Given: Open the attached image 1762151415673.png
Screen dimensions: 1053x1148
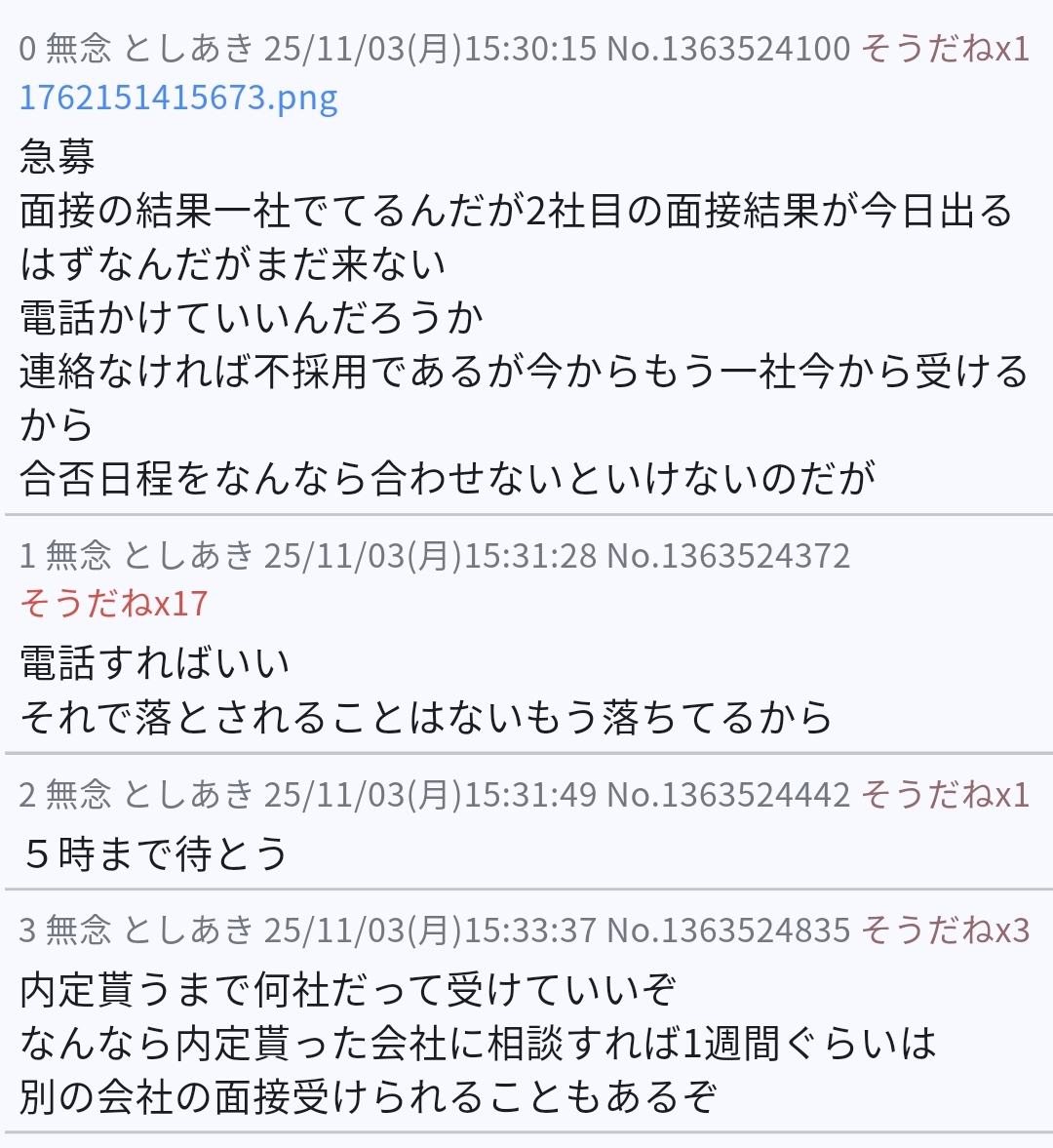Looking at the screenshot, I should [x=178, y=99].
